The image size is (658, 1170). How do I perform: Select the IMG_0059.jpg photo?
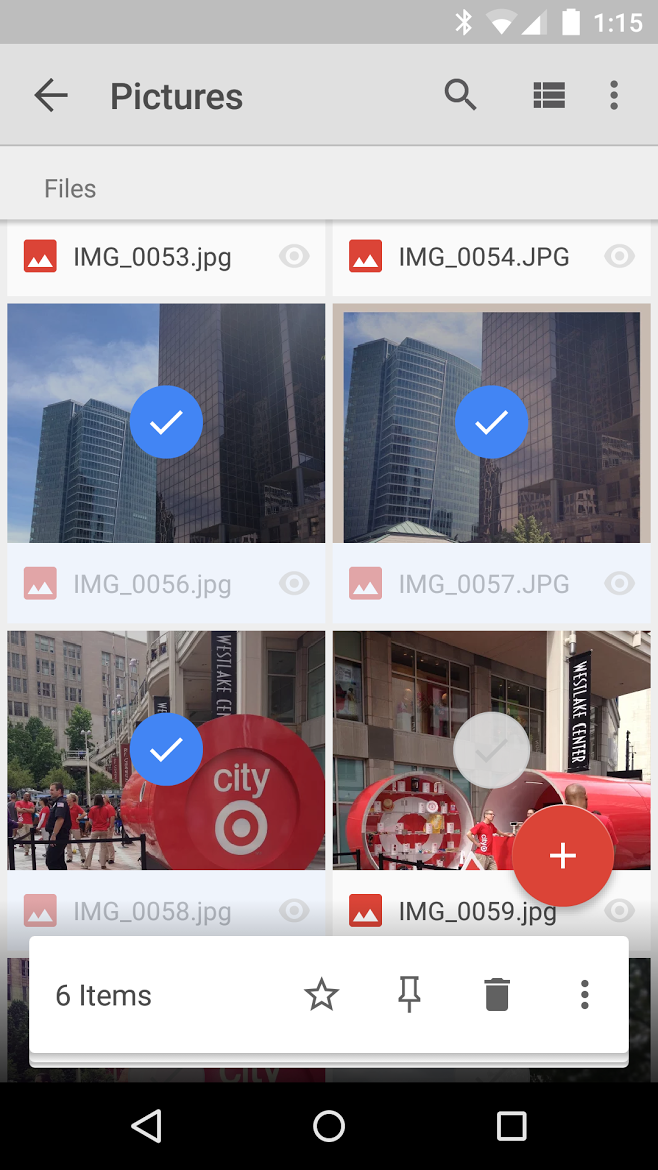[x=491, y=749]
